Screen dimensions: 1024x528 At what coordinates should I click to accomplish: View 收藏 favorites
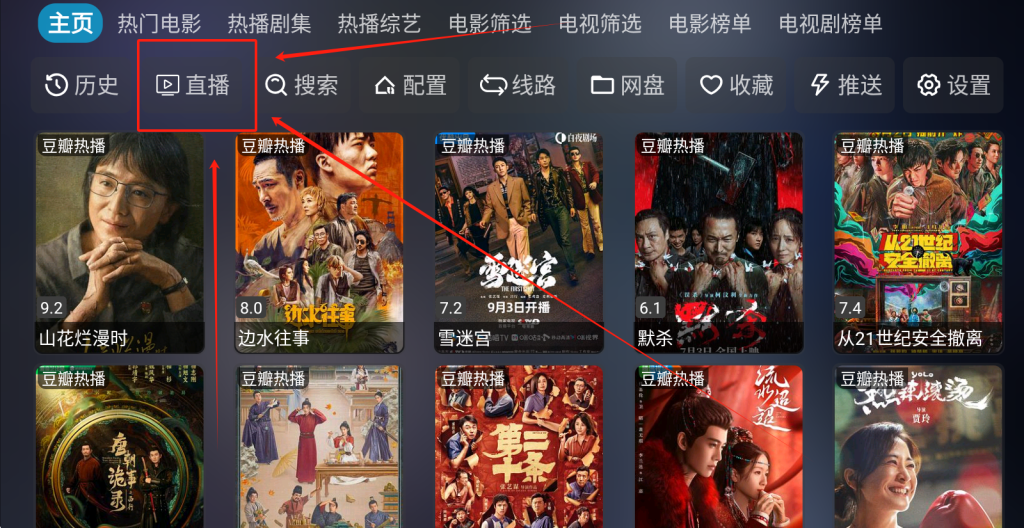(737, 86)
